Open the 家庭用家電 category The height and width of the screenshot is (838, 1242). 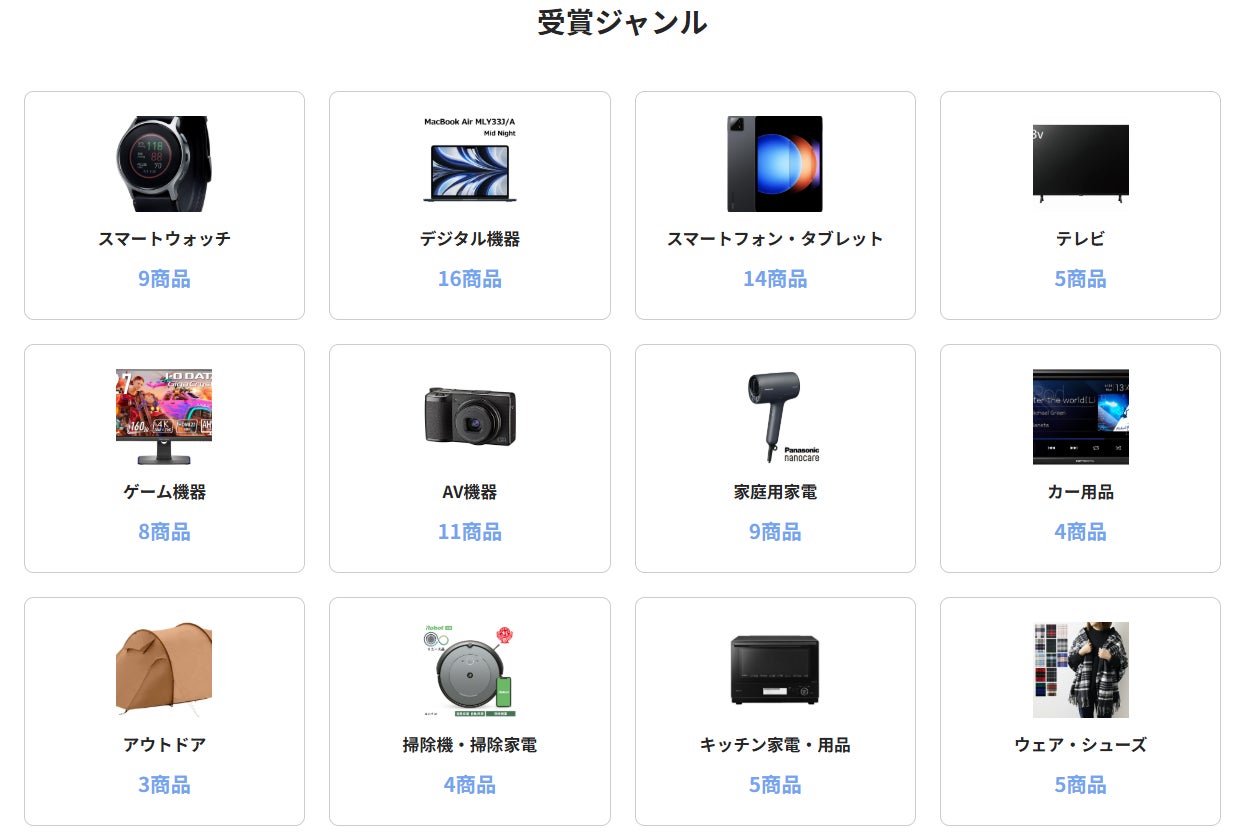pos(775,459)
